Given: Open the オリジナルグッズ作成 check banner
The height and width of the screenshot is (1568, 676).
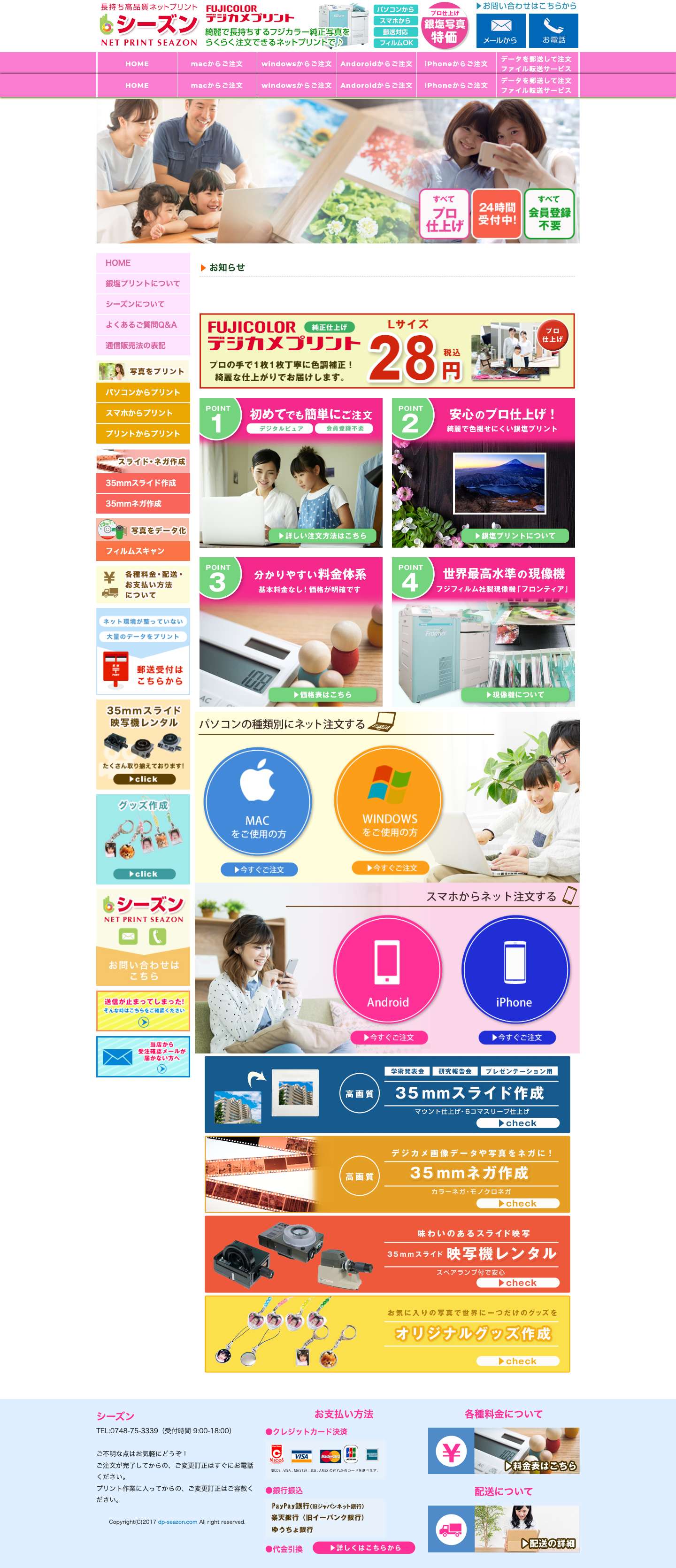Looking at the screenshot, I should click(x=518, y=1361).
